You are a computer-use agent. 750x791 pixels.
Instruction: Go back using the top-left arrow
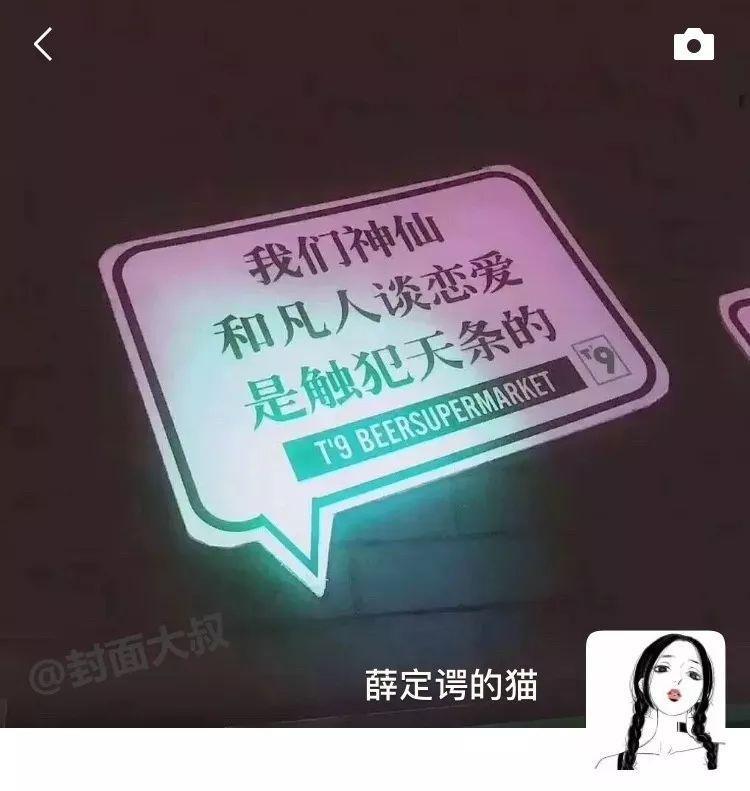[x=43, y=44]
